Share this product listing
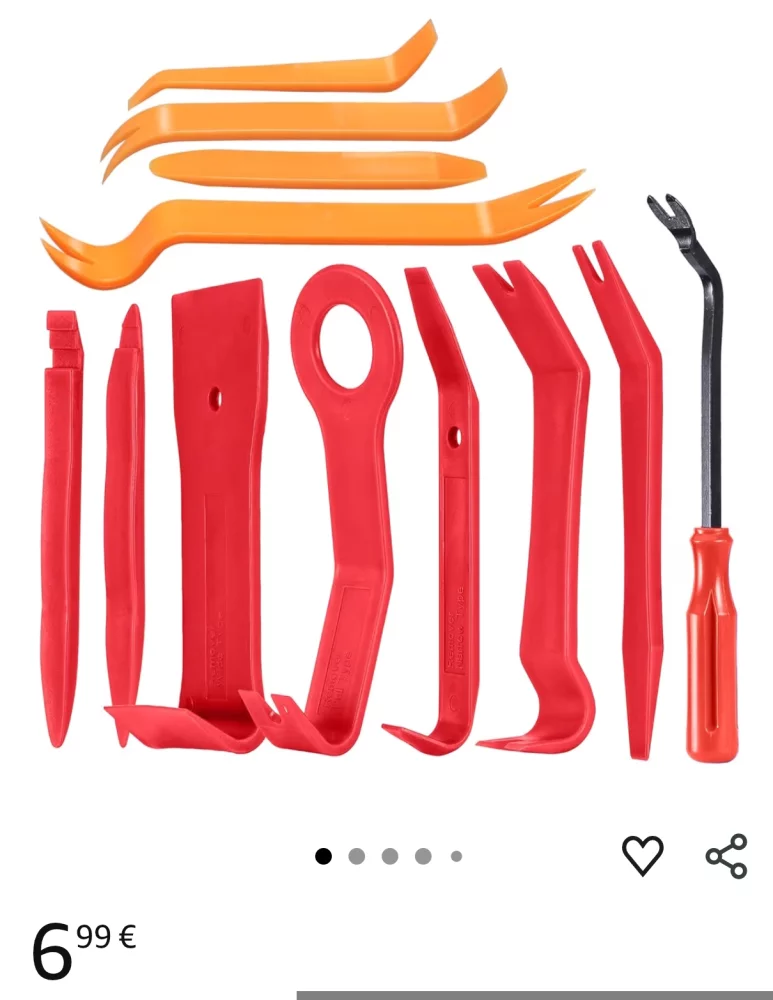 (726, 856)
